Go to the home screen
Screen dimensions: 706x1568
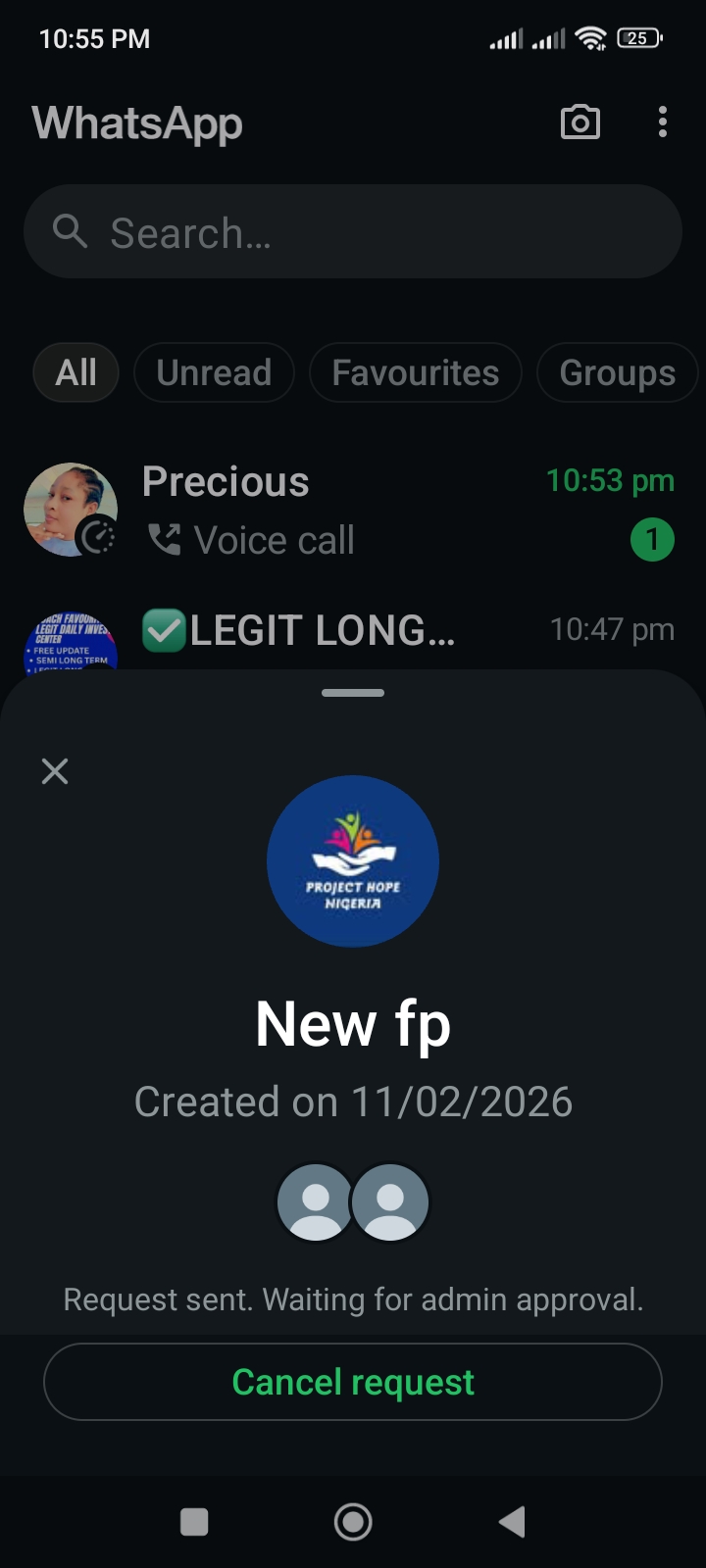[353, 1522]
